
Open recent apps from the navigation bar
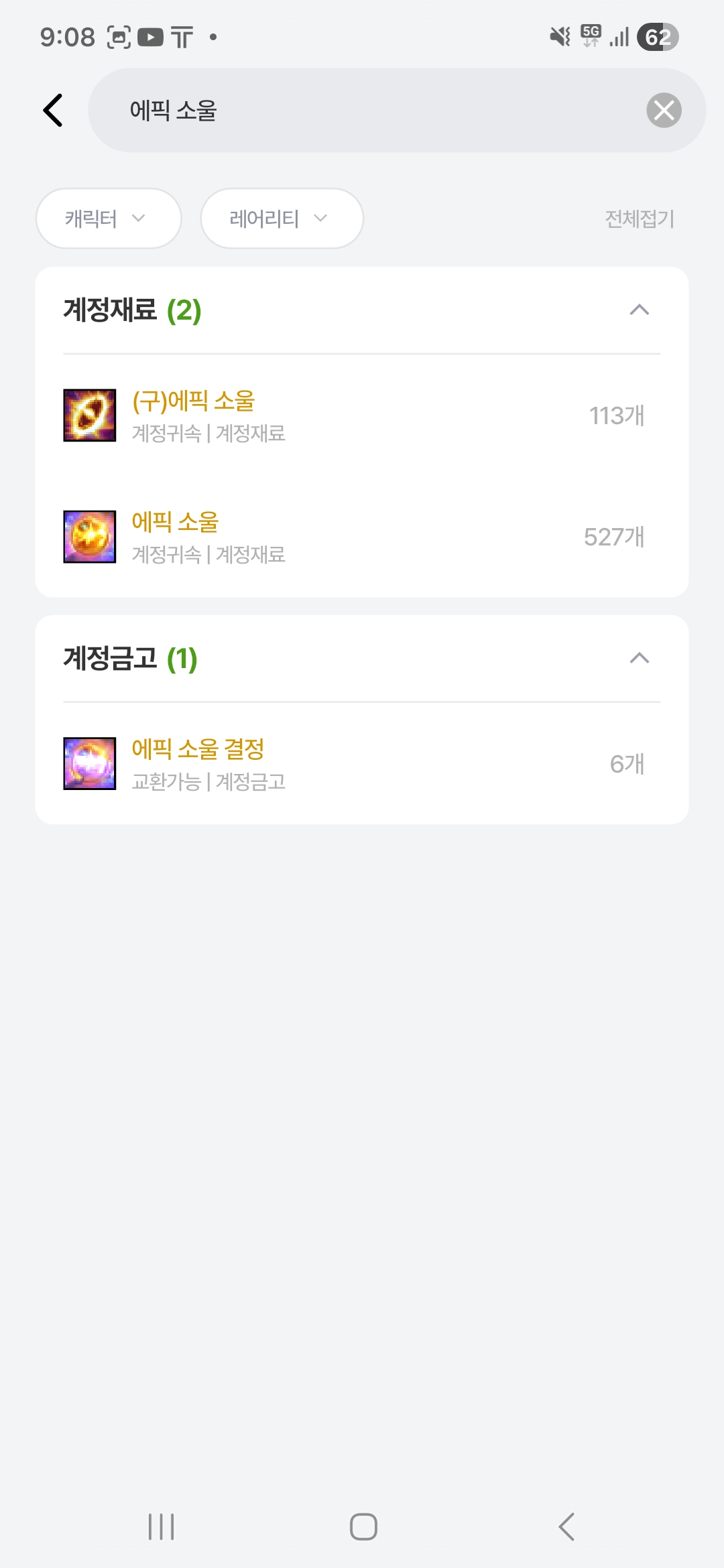pos(161,1527)
